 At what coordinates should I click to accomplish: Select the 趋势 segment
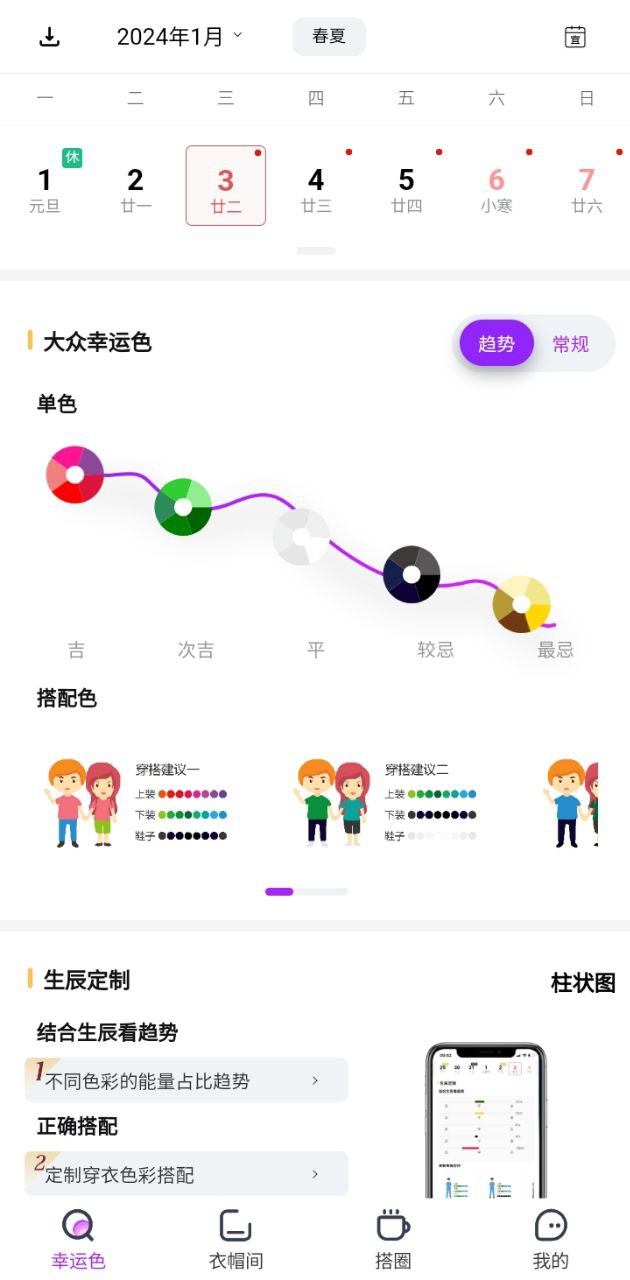tap(496, 344)
